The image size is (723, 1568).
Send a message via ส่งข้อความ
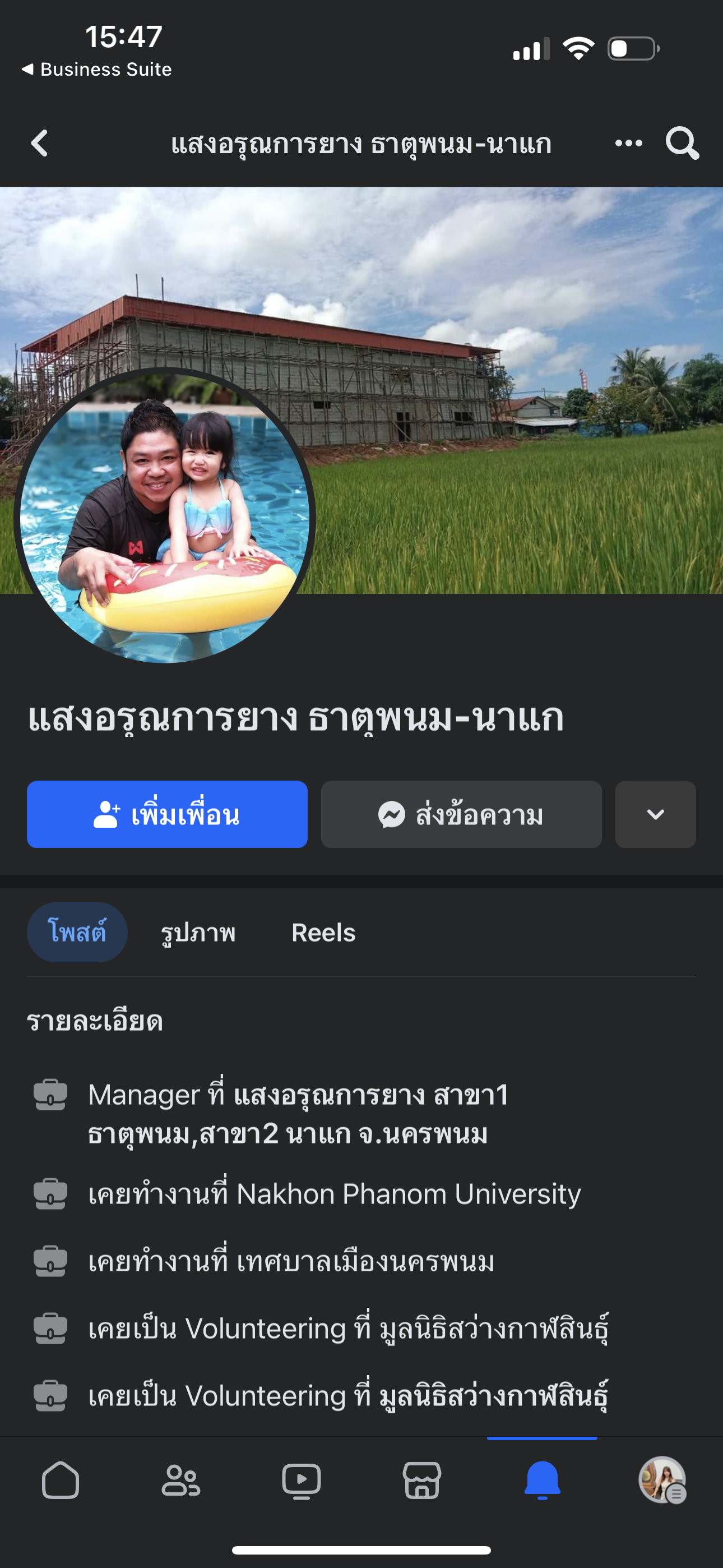tap(461, 814)
